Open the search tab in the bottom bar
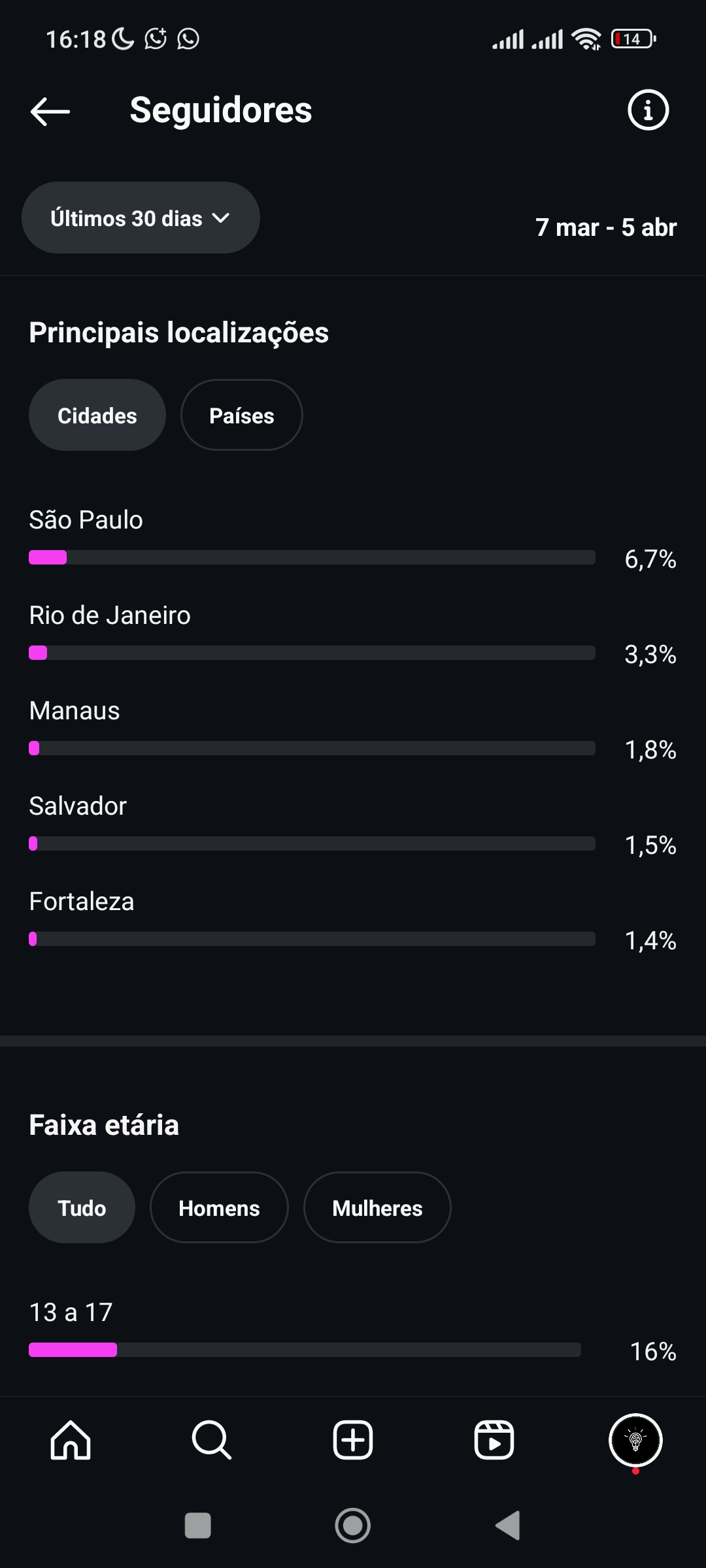This screenshot has height=1568, width=706. point(212,1440)
